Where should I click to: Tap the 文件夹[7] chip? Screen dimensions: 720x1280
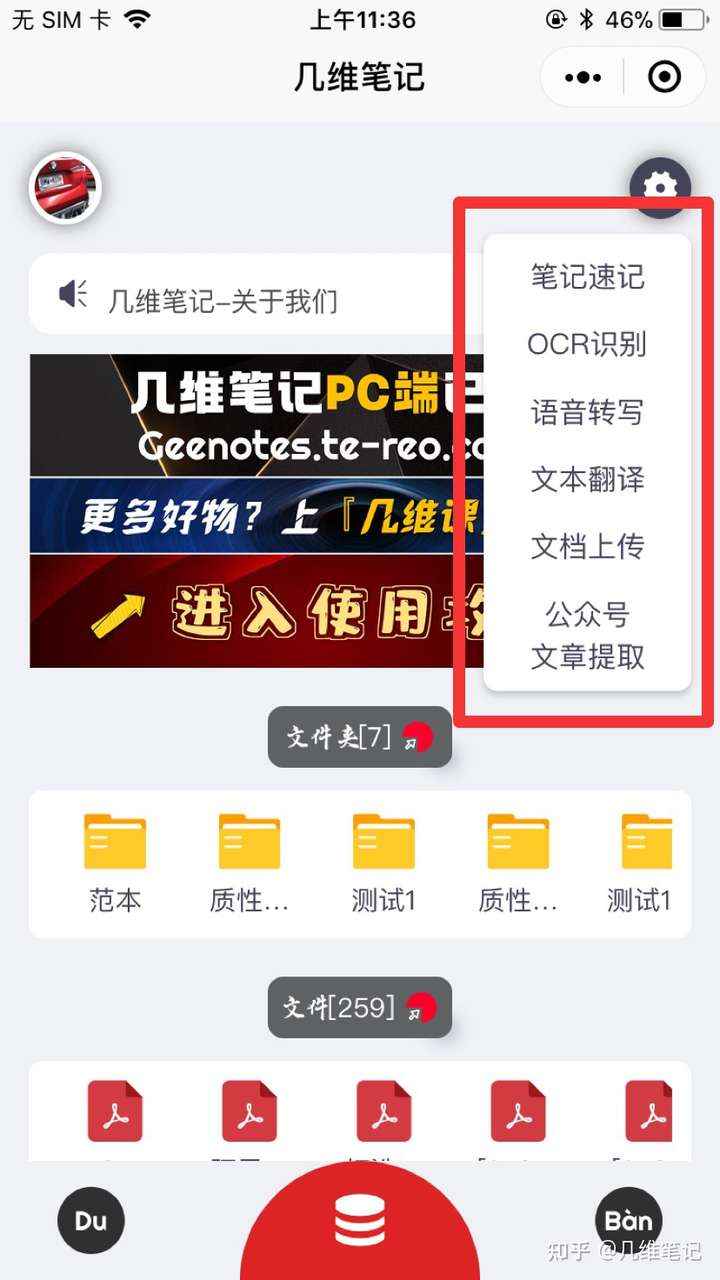(x=360, y=738)
